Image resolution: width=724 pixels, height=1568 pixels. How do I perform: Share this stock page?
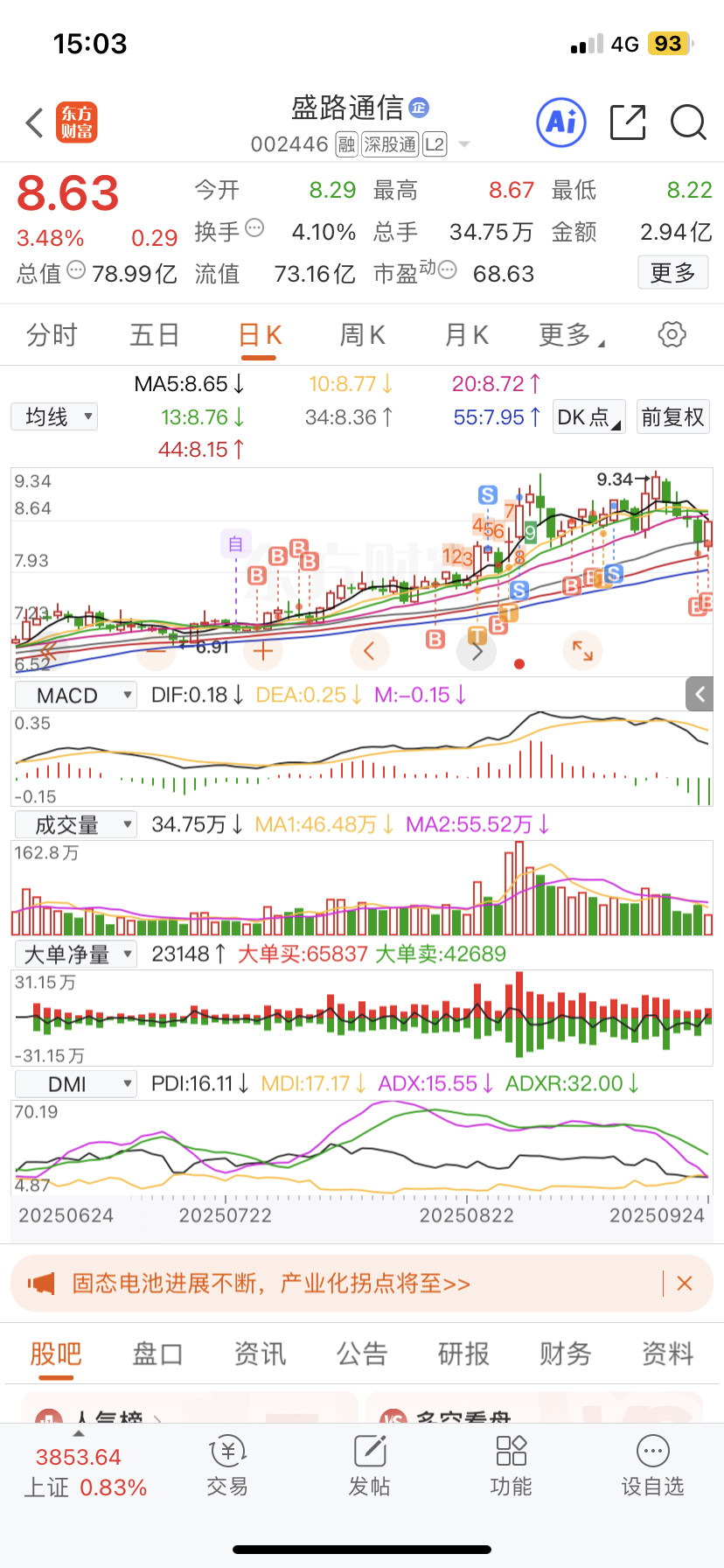627,122
